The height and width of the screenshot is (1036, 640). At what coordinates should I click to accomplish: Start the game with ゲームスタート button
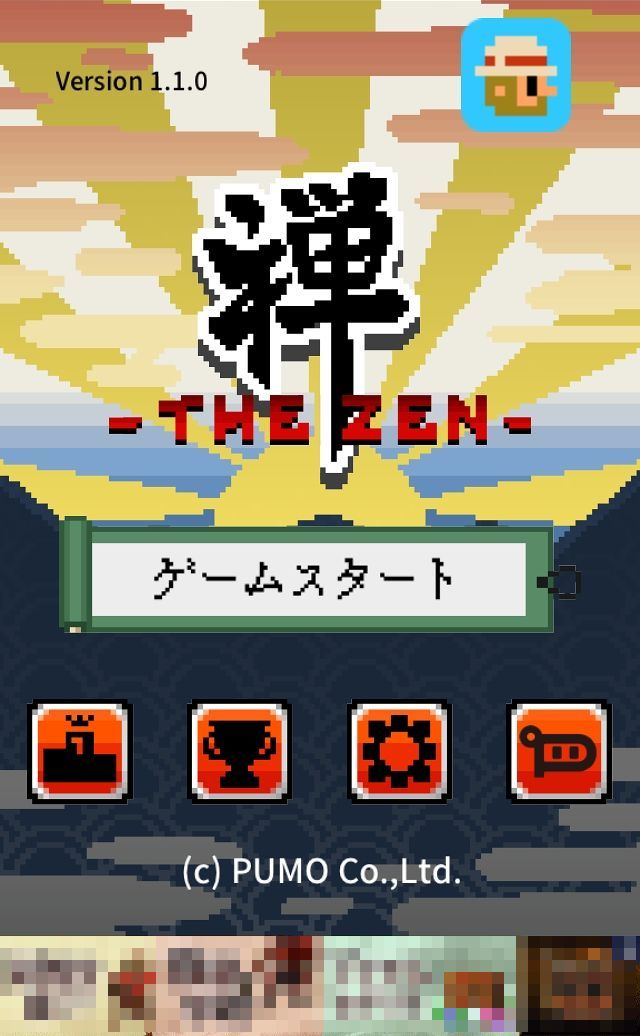point(308,580)
